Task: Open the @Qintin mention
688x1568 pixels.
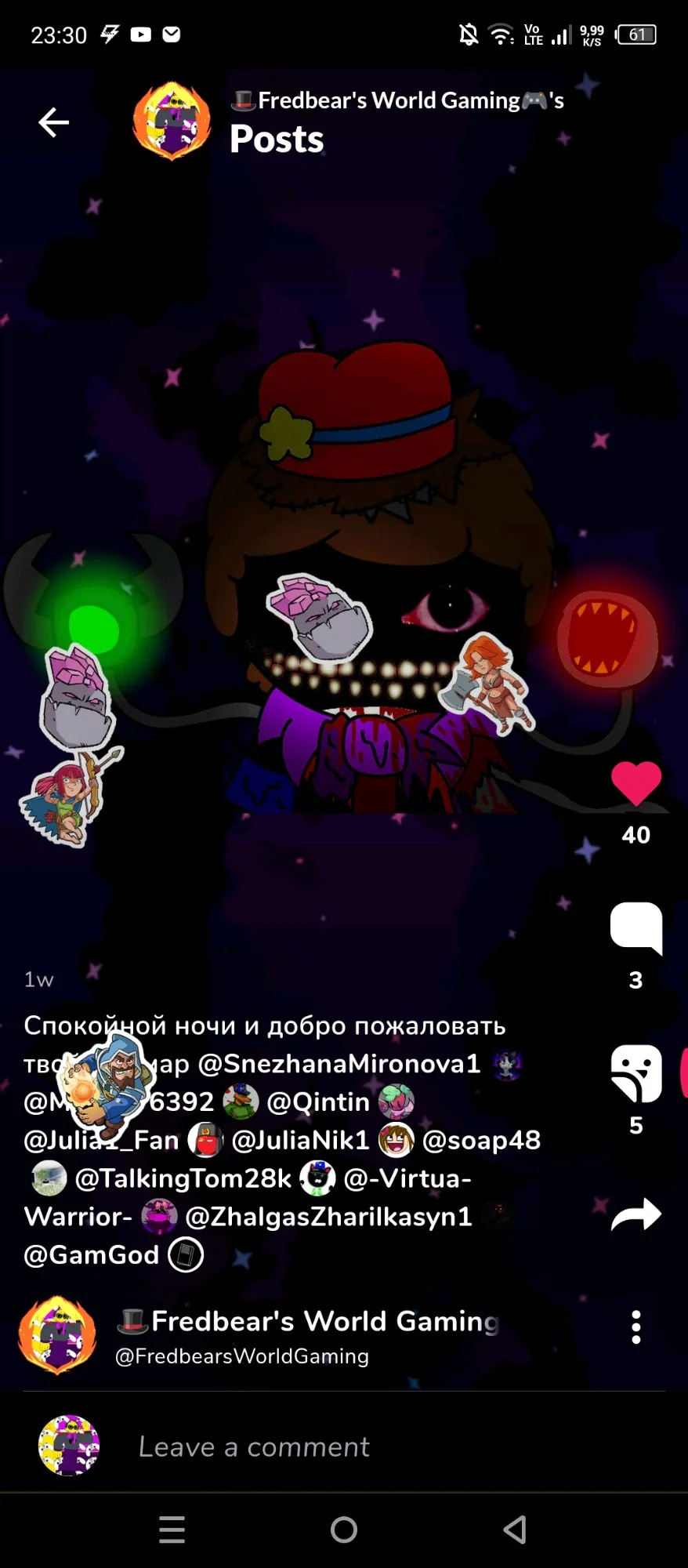Action: click(x=318, y=1102)
